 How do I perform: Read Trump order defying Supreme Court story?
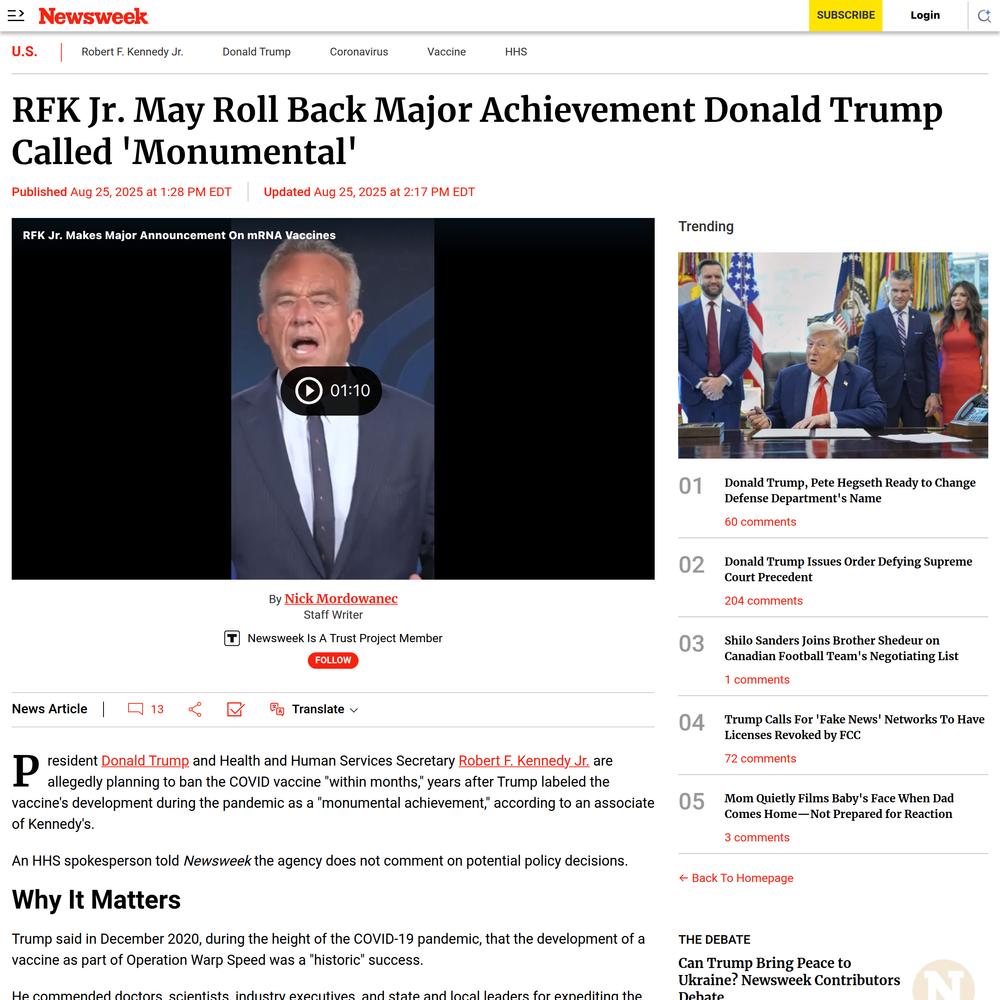coord(847,569)
